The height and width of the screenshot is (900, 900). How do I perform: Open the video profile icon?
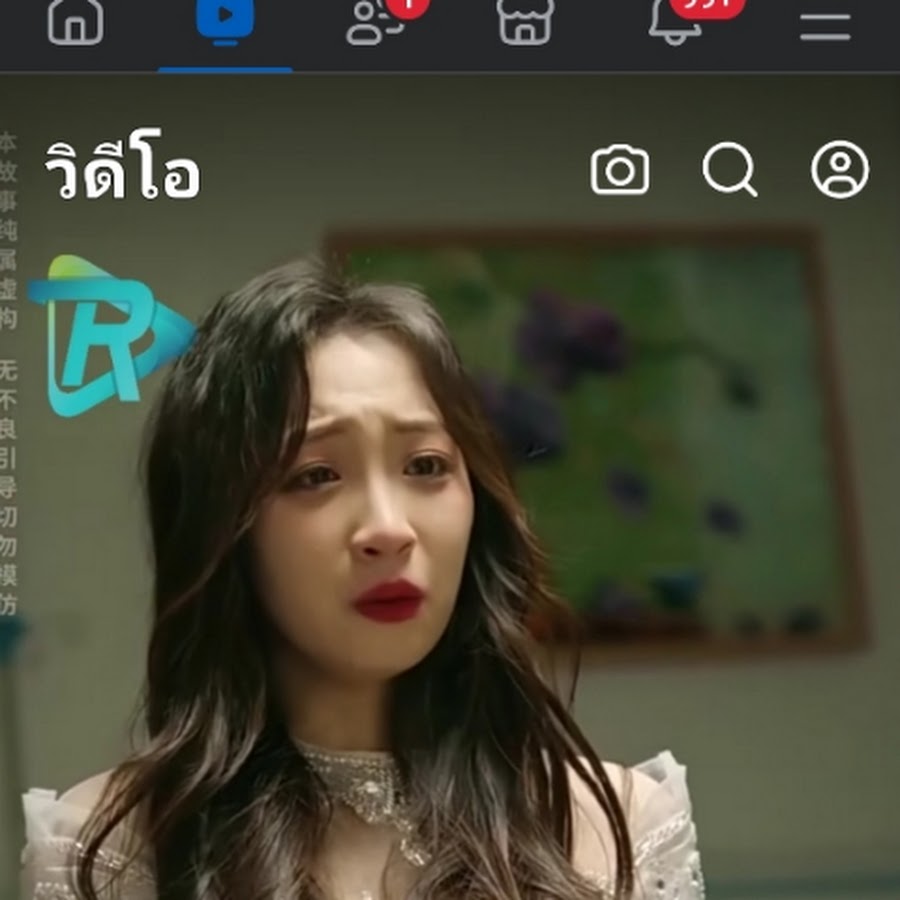tap(839, 170)
